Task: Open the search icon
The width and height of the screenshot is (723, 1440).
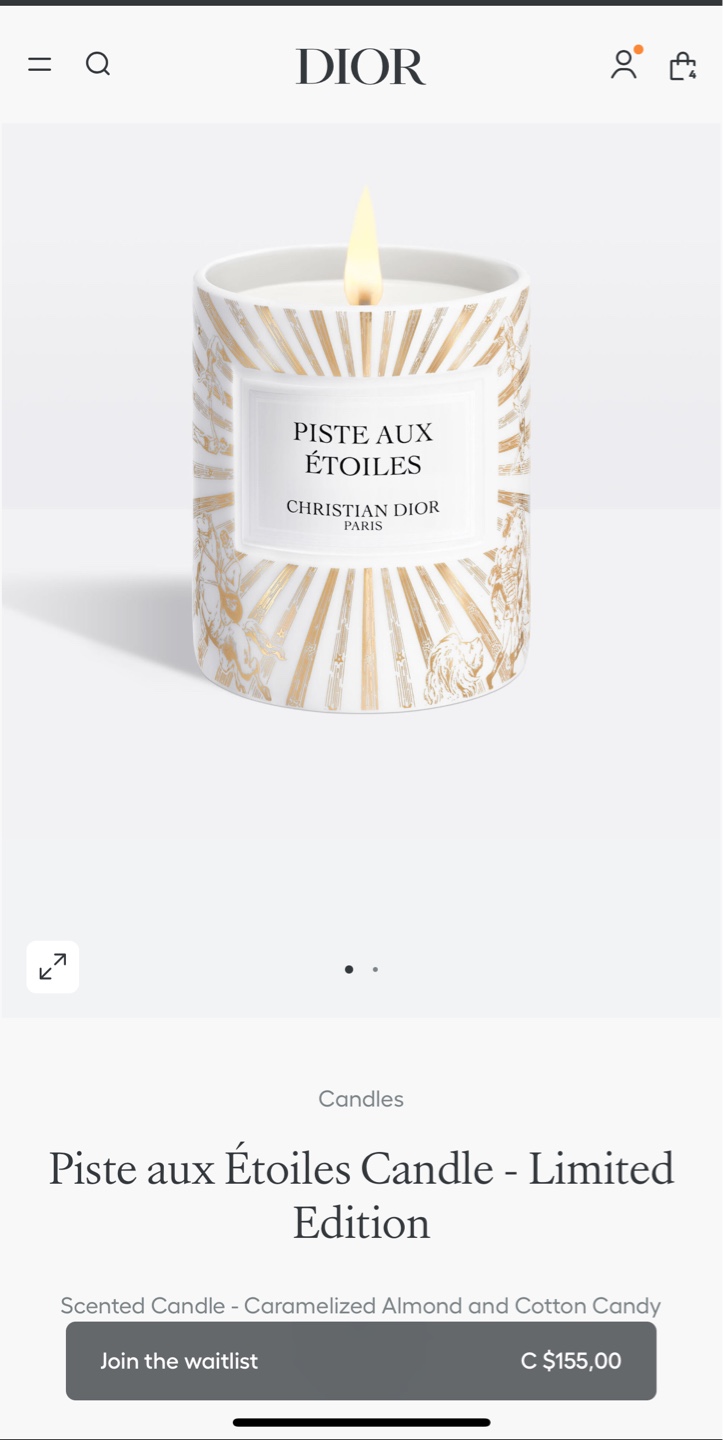Action: pyautogui.click(x=98, y=65)
